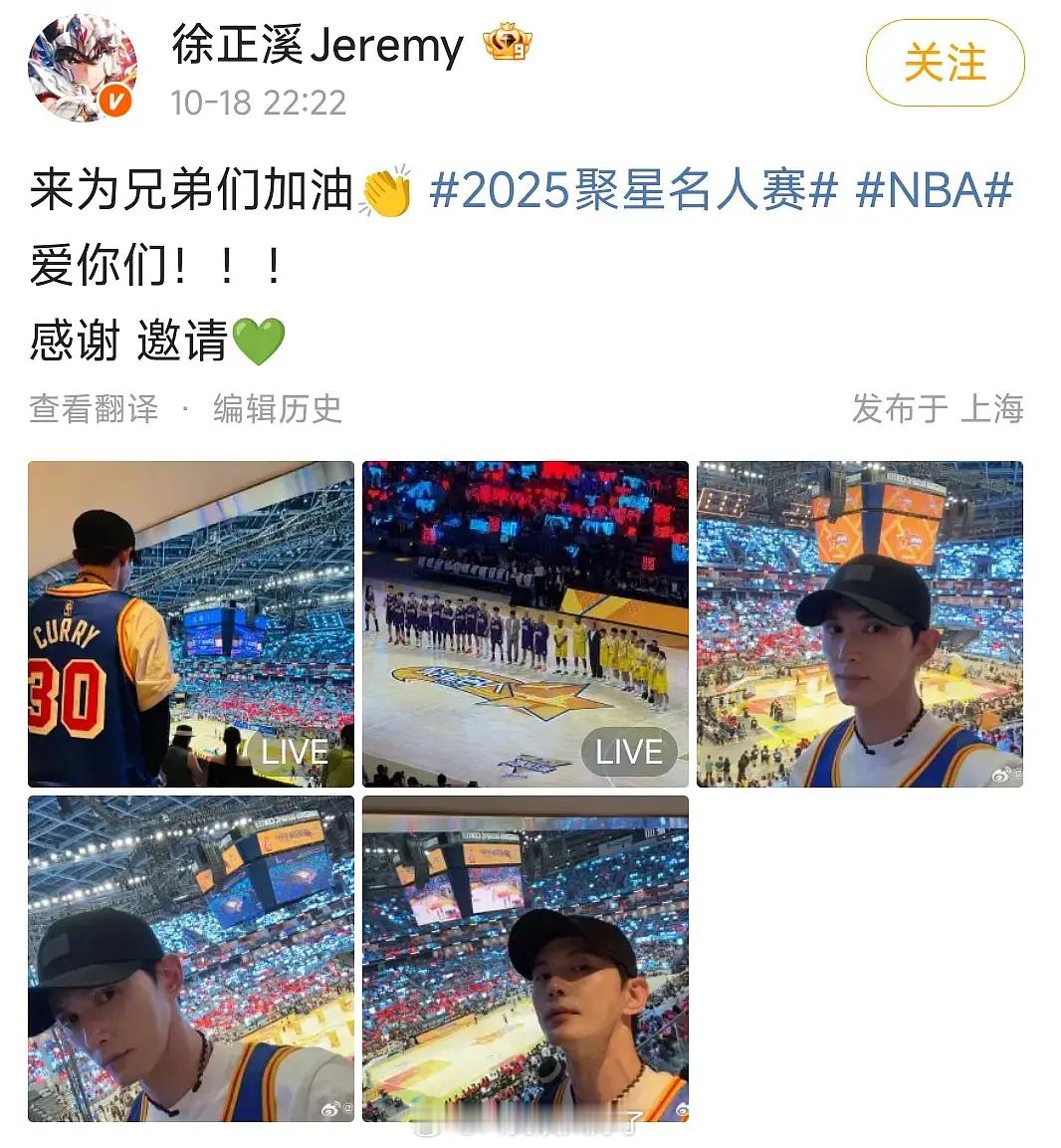Open the Curry number 30 jersey photo
This screenshot has width=1061, height=1148.
(189, 622)
